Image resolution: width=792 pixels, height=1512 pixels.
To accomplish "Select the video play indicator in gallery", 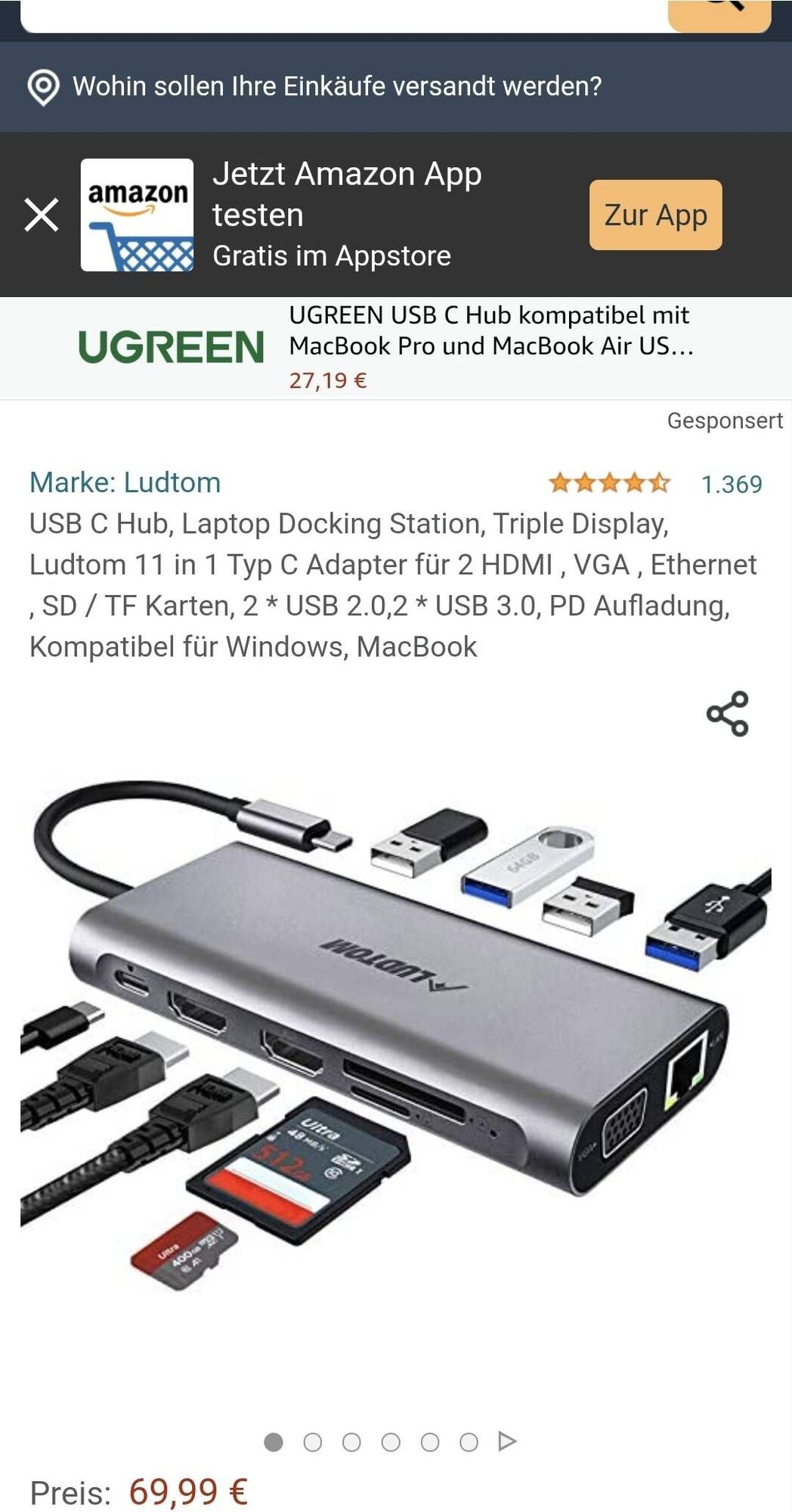I will pyautogui.click(x=508, y=1442).
